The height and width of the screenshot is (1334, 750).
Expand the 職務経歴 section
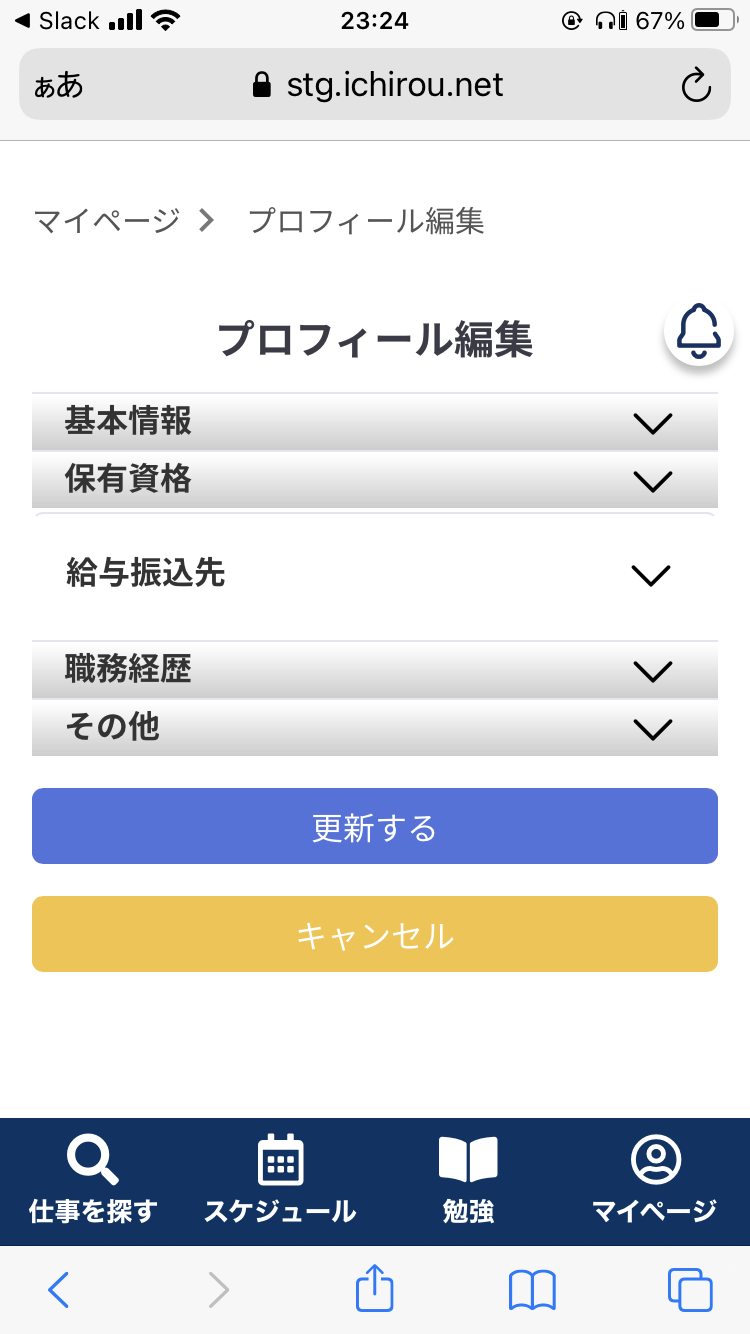374,670
